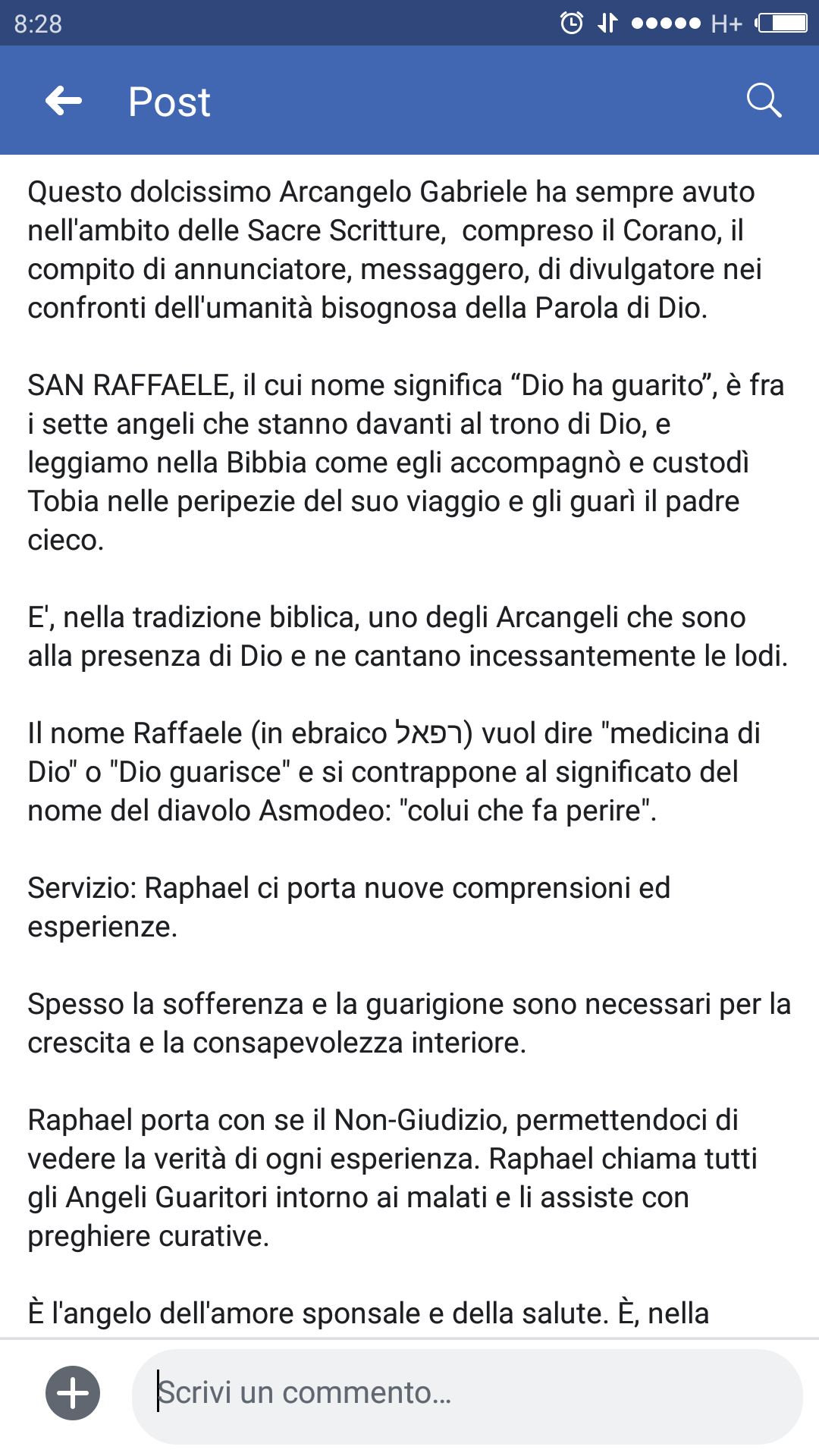
Task: Go back using the arrow icon
Action: point(64,101)
